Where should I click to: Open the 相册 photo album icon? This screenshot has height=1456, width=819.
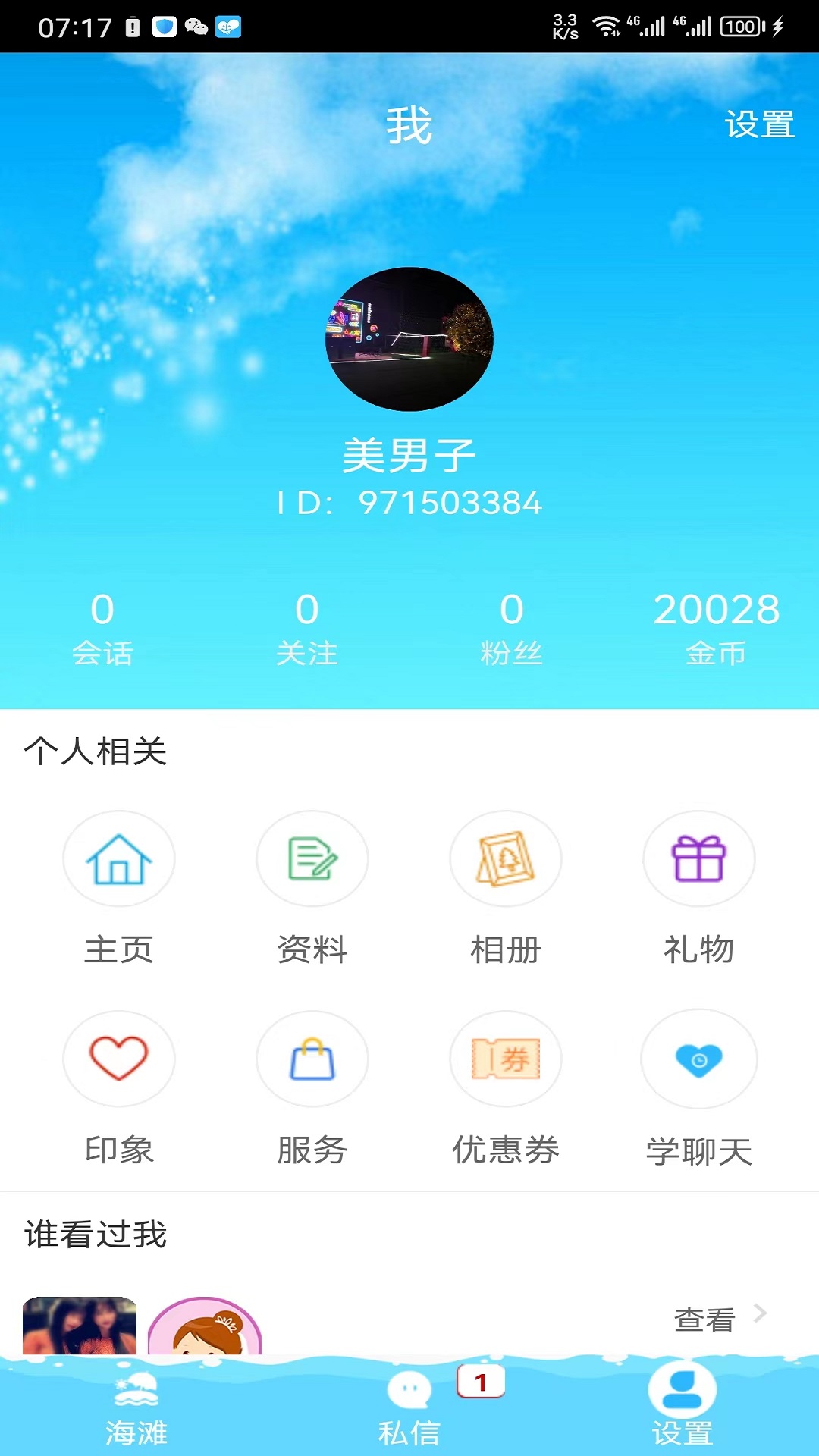[x=505, y=859]
